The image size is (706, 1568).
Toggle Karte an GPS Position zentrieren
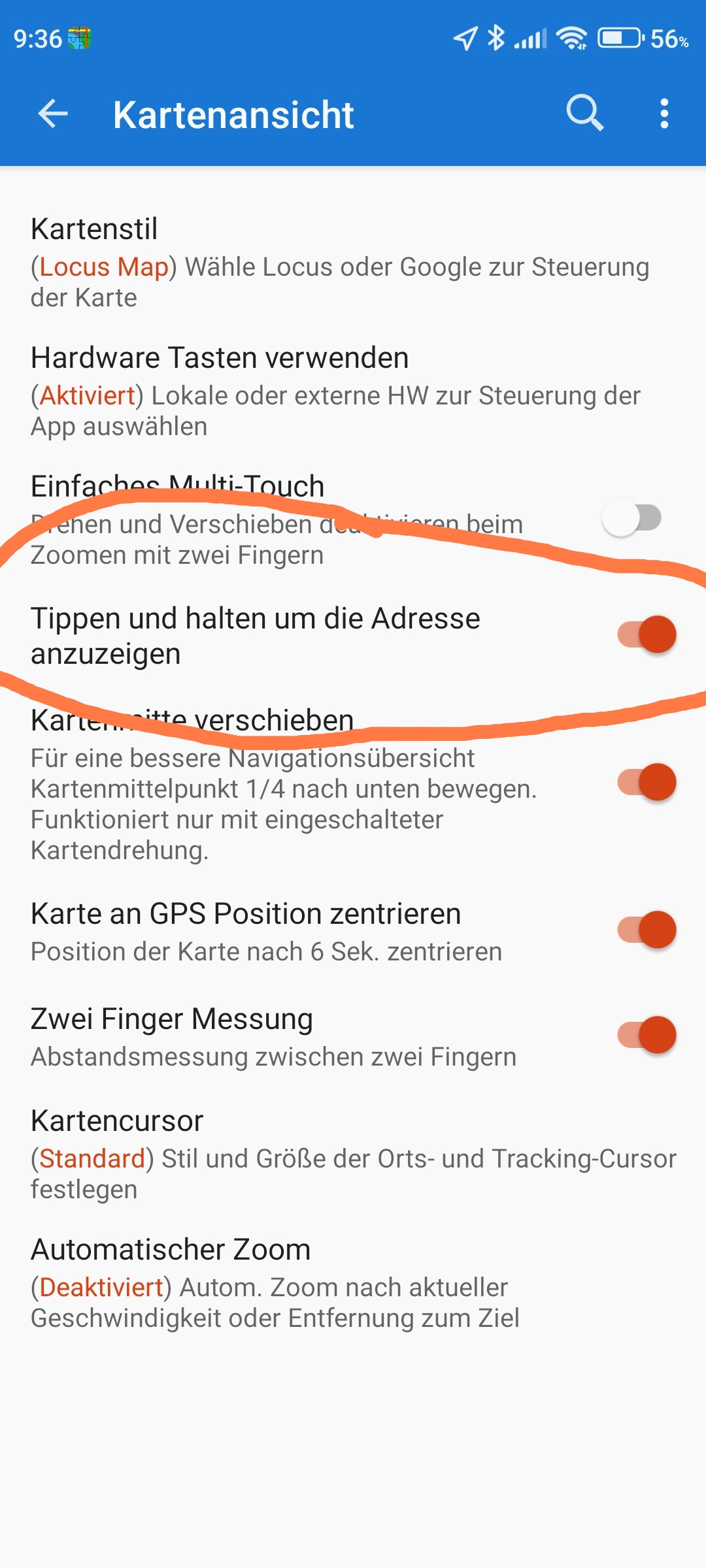(x=647, y=930)
